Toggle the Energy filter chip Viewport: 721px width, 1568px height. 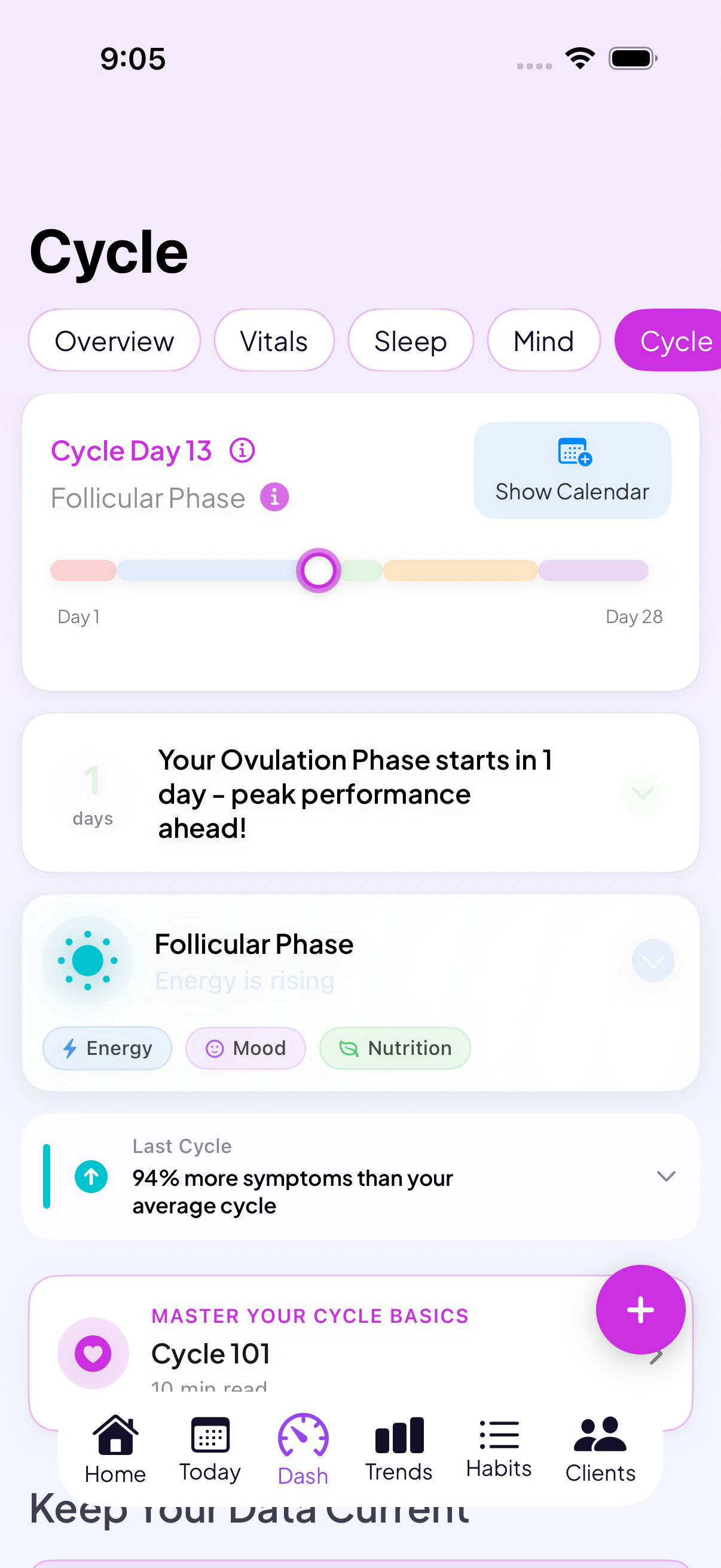tap(106, 1048)
